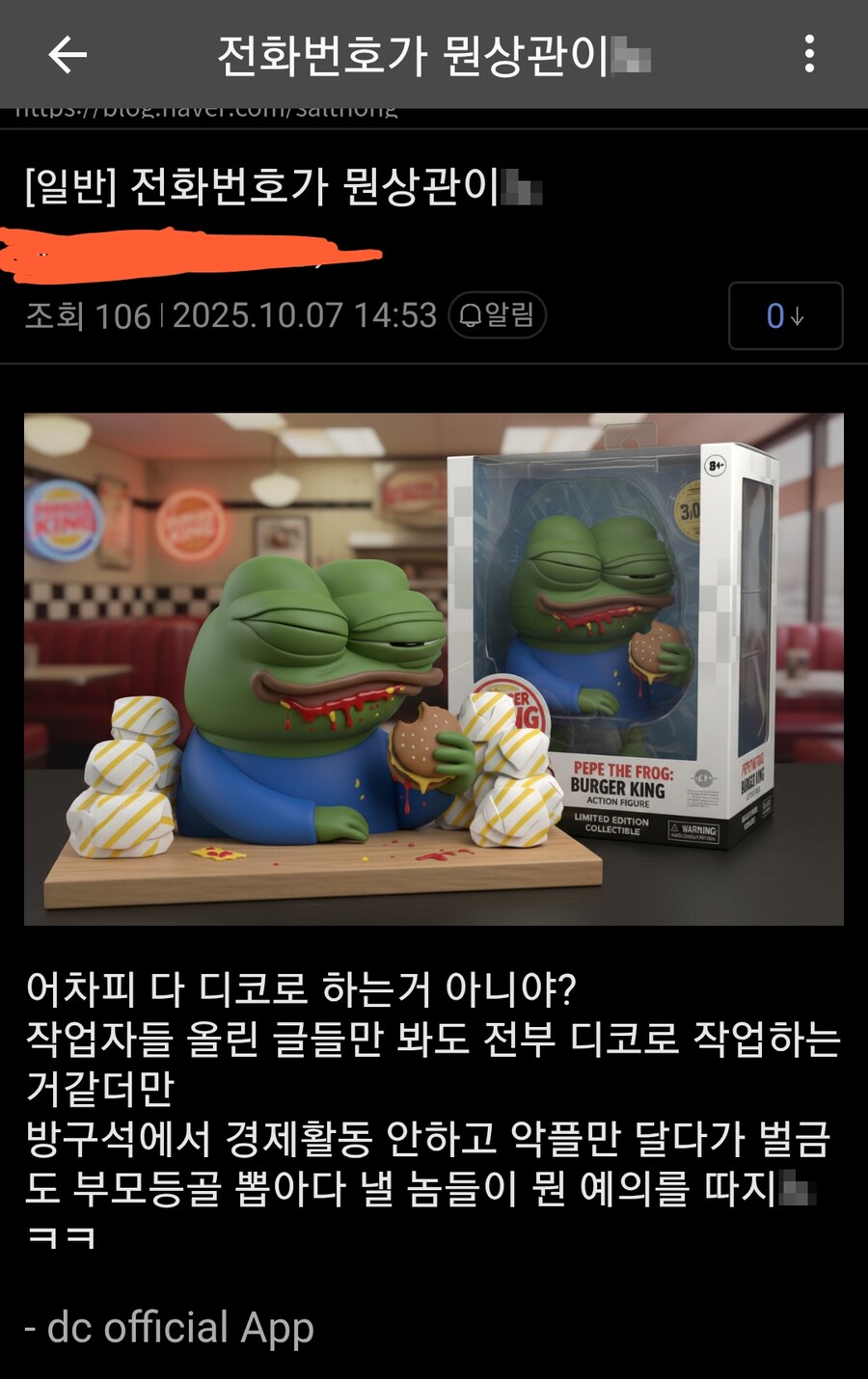Image resolution: width=868 pixels, height=1379 pixels.
Task: Tap the 알림 notification button
Action: click(x=497, y=315)
